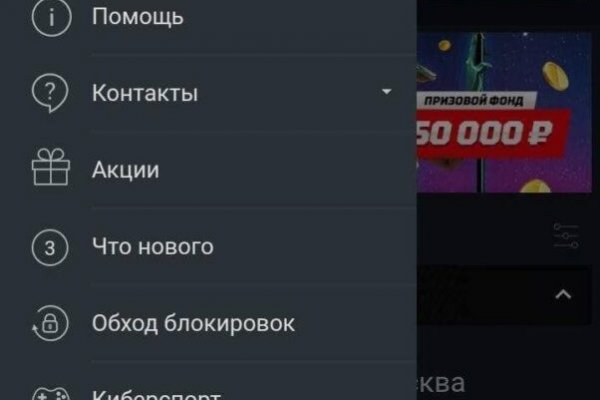This screenshot has height=400, width=600.
Task: Open the Киберспорт section
Action: (155, 392)
